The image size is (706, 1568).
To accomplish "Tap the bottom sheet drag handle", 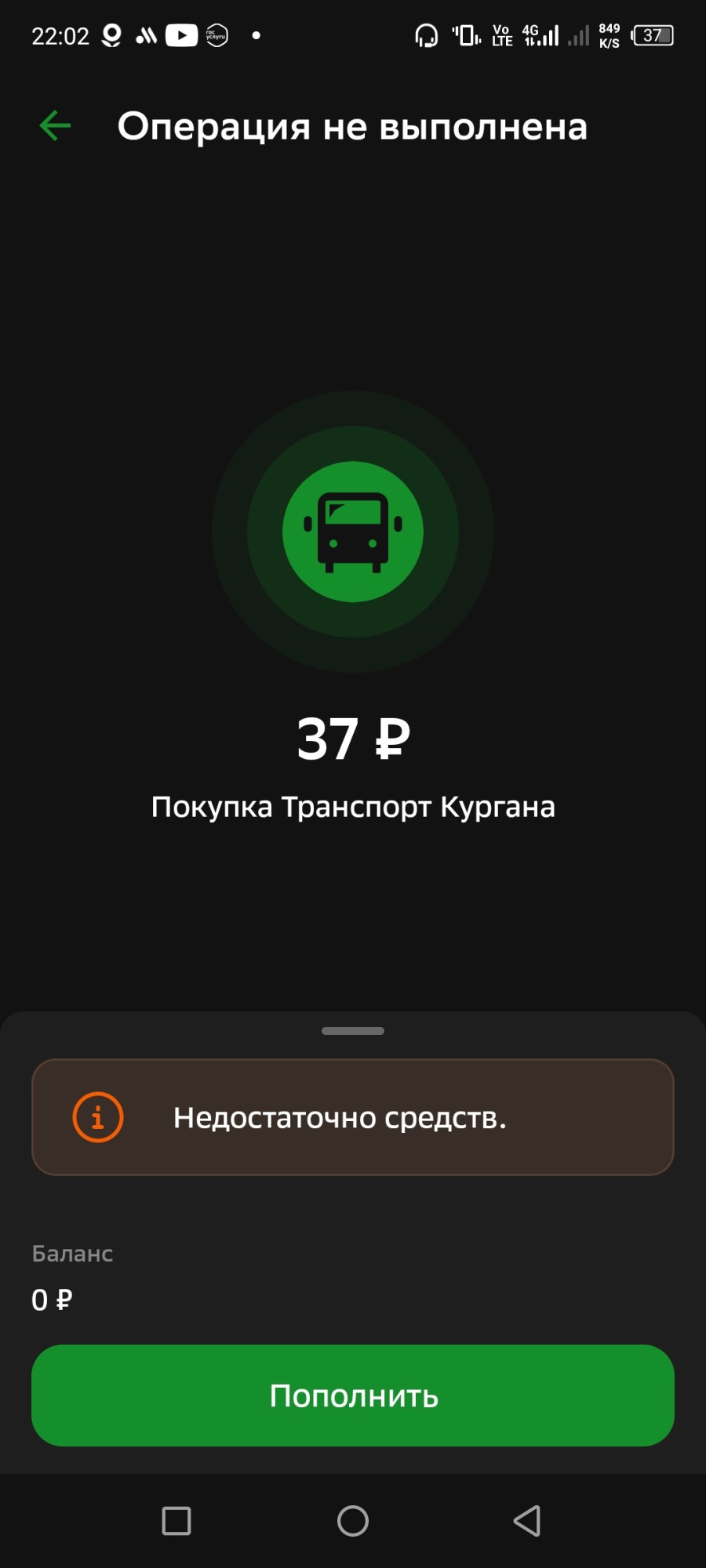I will 353,1031.
